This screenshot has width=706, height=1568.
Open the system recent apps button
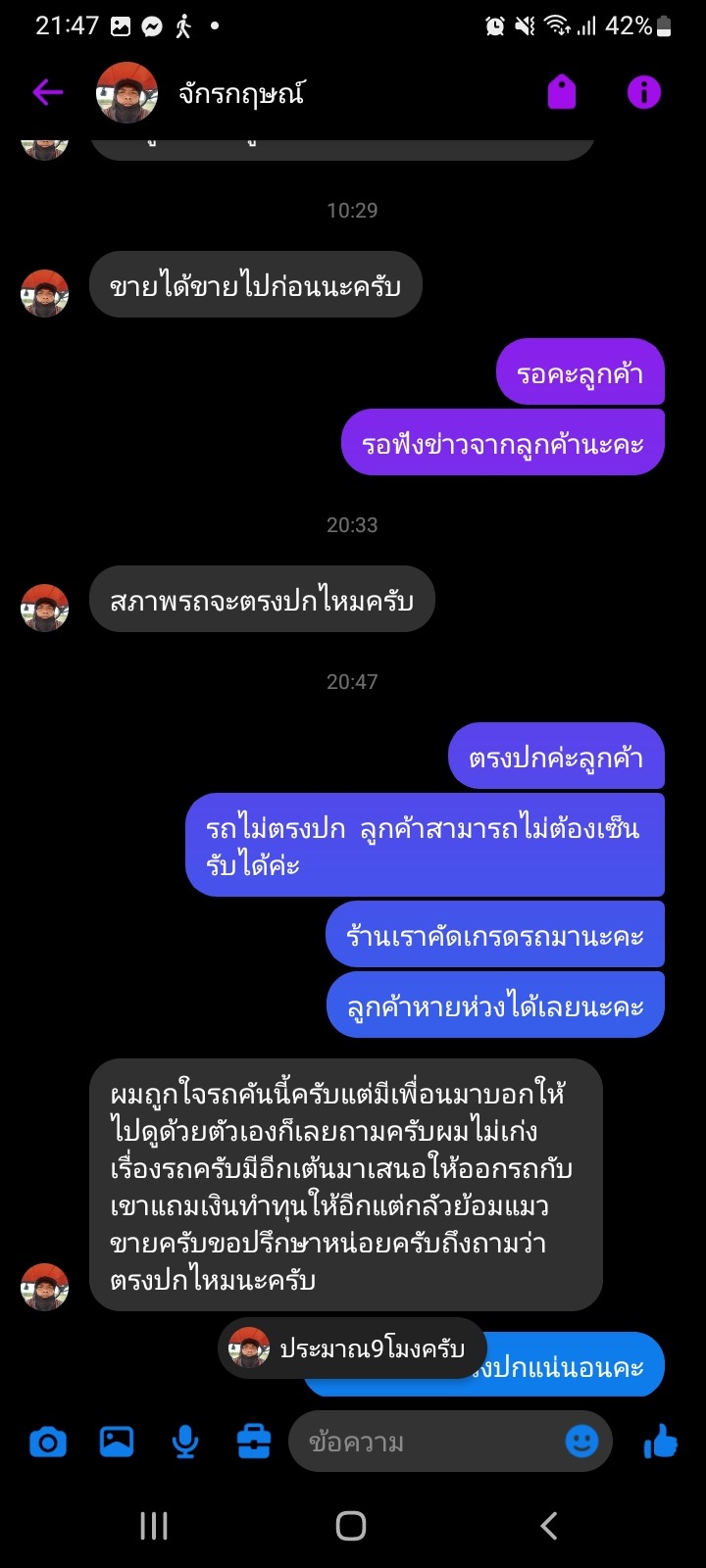pyautogui.click(x=154, y=1525)
